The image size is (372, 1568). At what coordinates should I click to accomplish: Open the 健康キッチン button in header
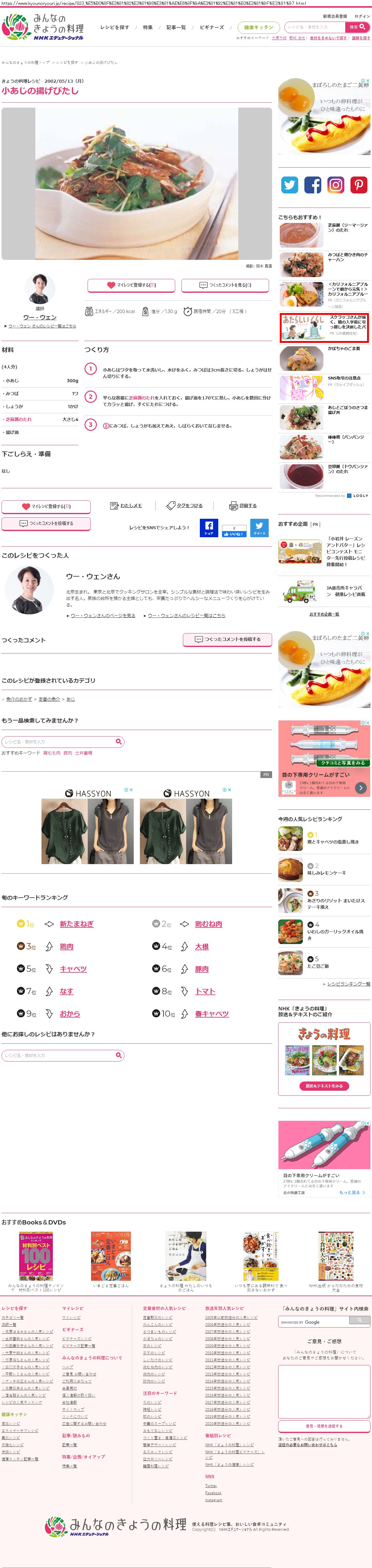[x=258, y=27]
